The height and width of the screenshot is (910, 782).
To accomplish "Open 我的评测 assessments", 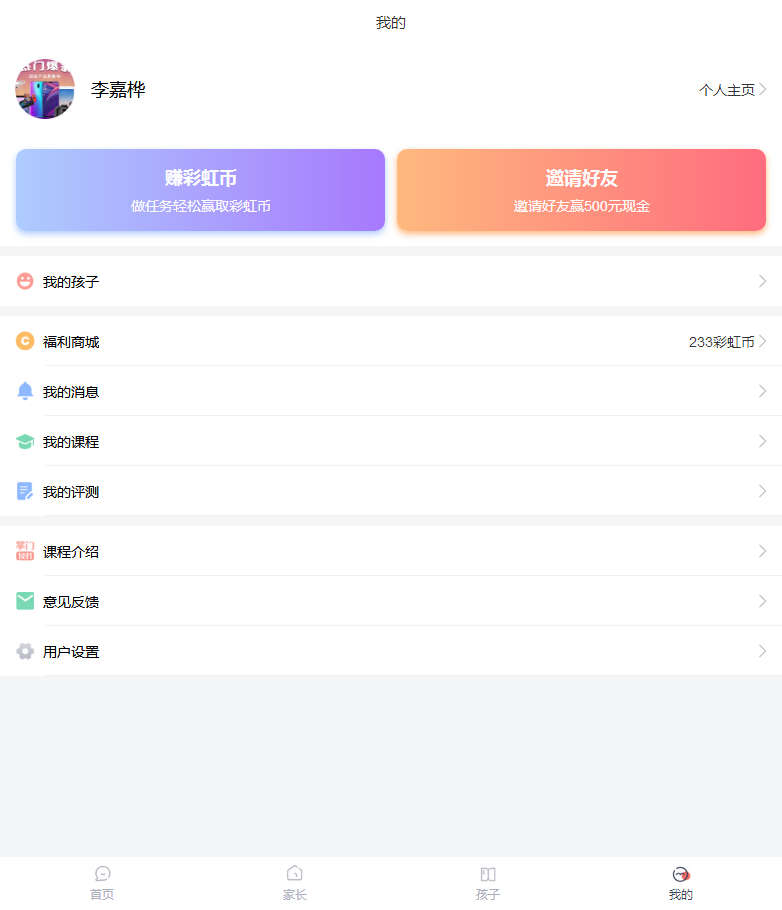I will pos(390,492).
